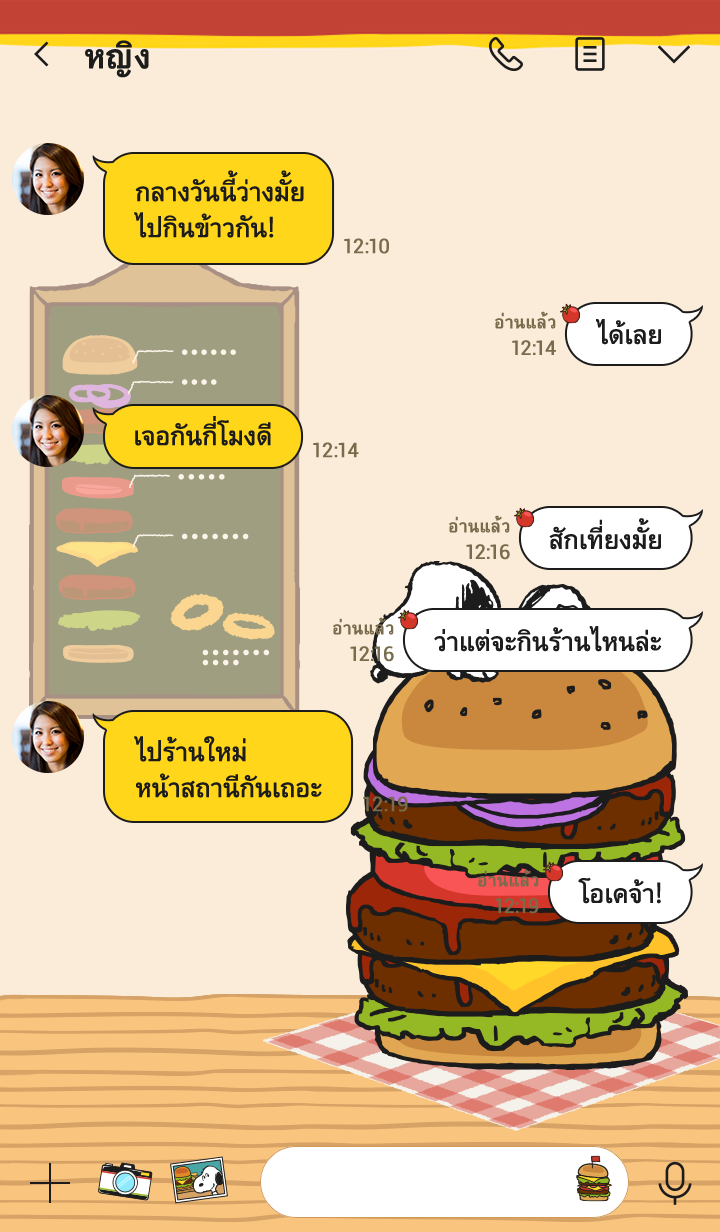Open the burger sticker picker
Viewport: 720px width, 1232px height.
pos(593,1180)
